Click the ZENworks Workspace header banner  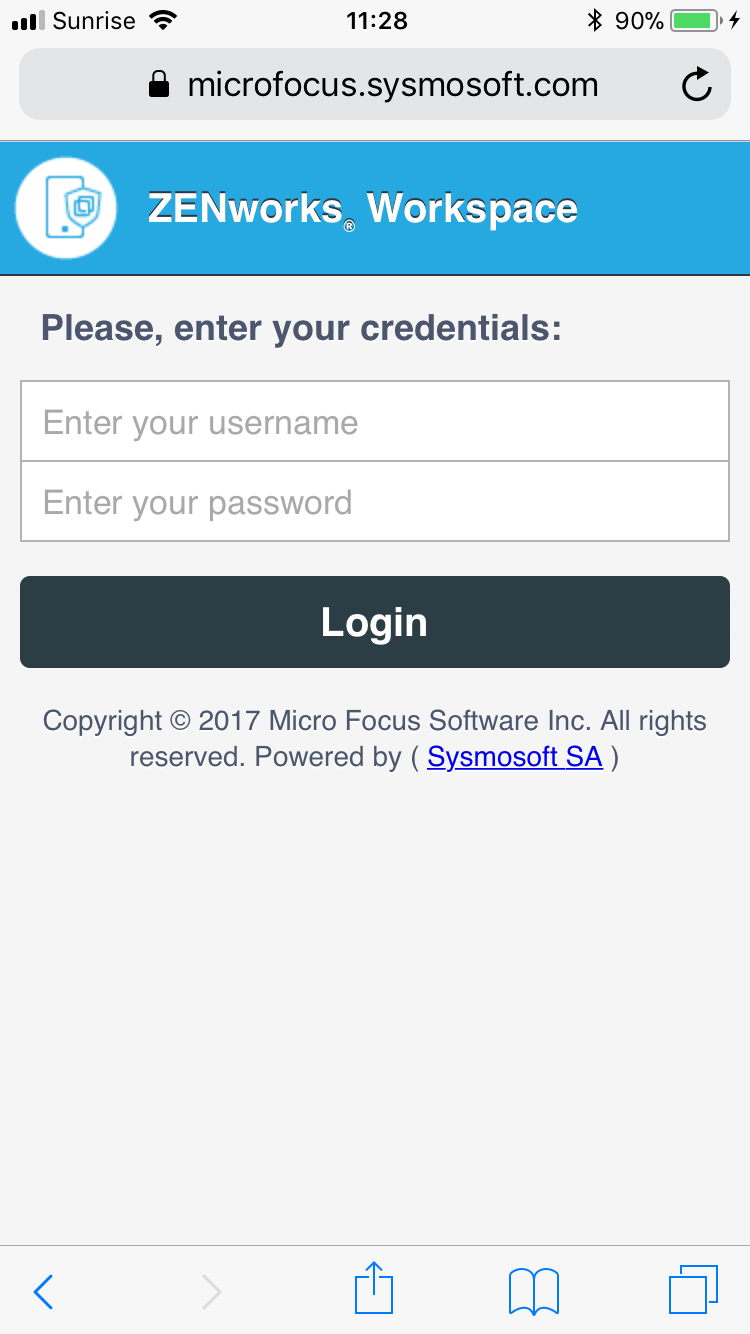375,207
